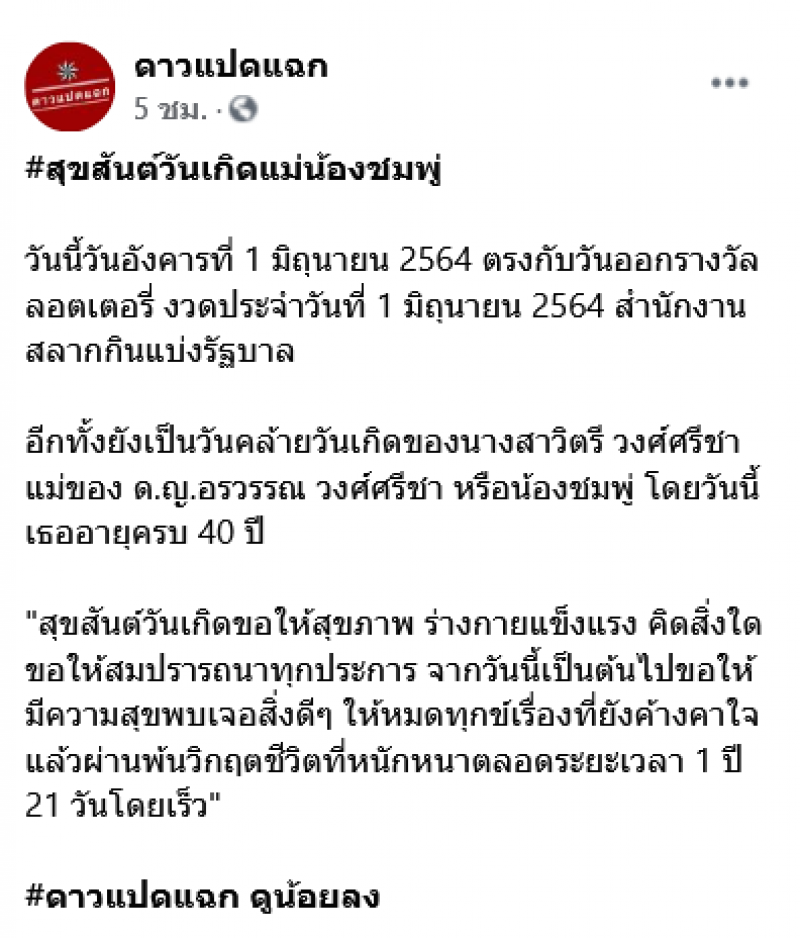
Task: Open the post's three-dot options menu
Action: tap(729, 84)
